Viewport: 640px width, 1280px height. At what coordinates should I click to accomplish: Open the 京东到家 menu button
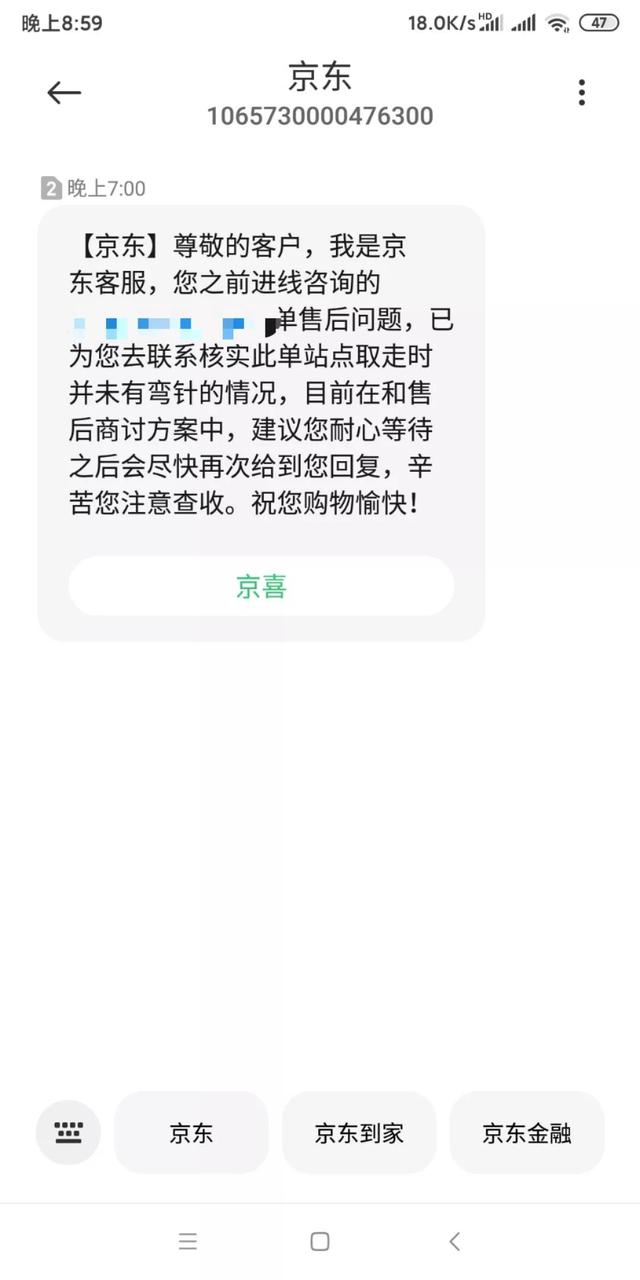(359, 1133)
